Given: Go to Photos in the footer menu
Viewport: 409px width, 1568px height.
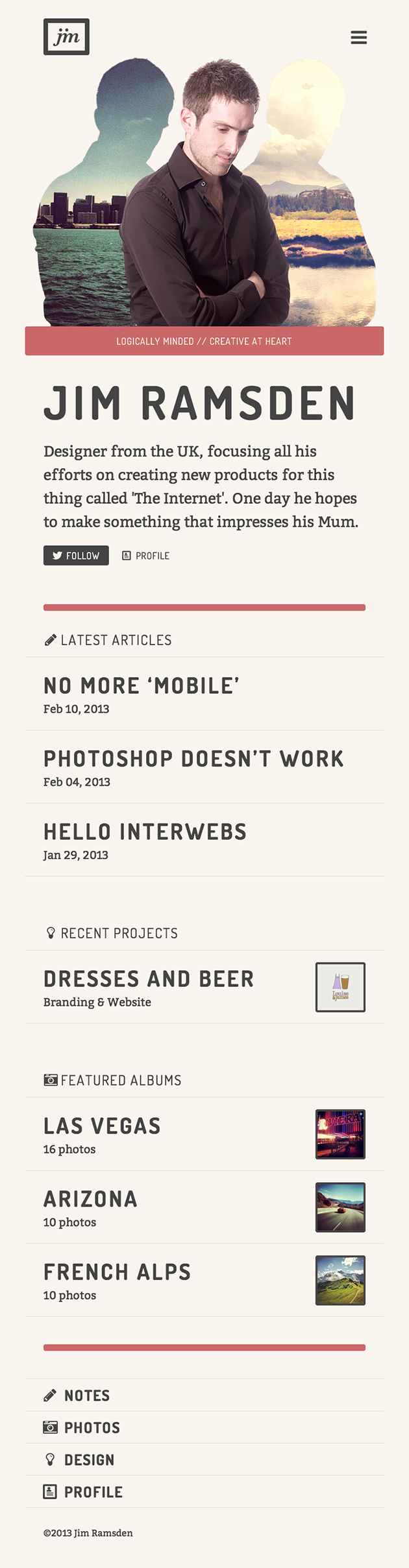Looking at the screenshot, I should 92,1428.
